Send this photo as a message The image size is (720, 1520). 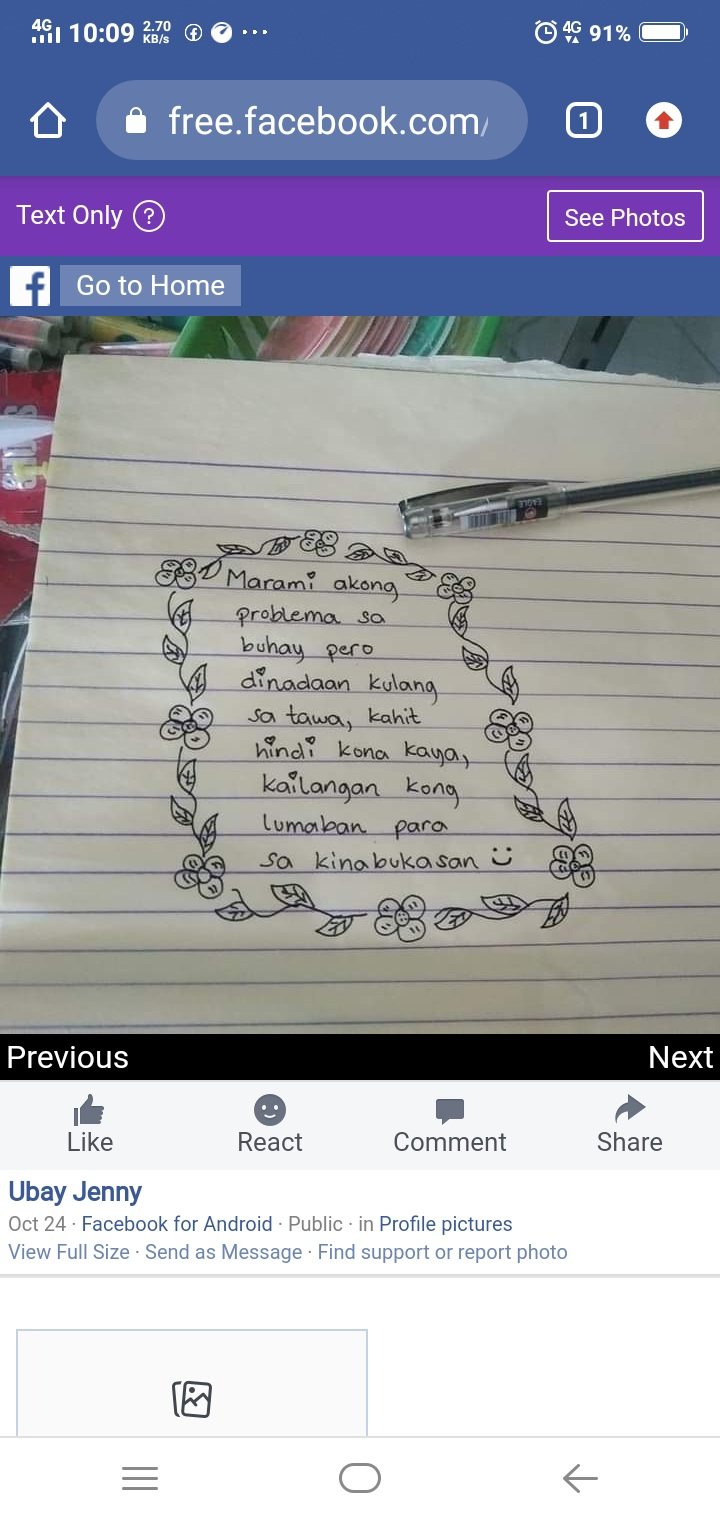click(x=223, y=1252)
